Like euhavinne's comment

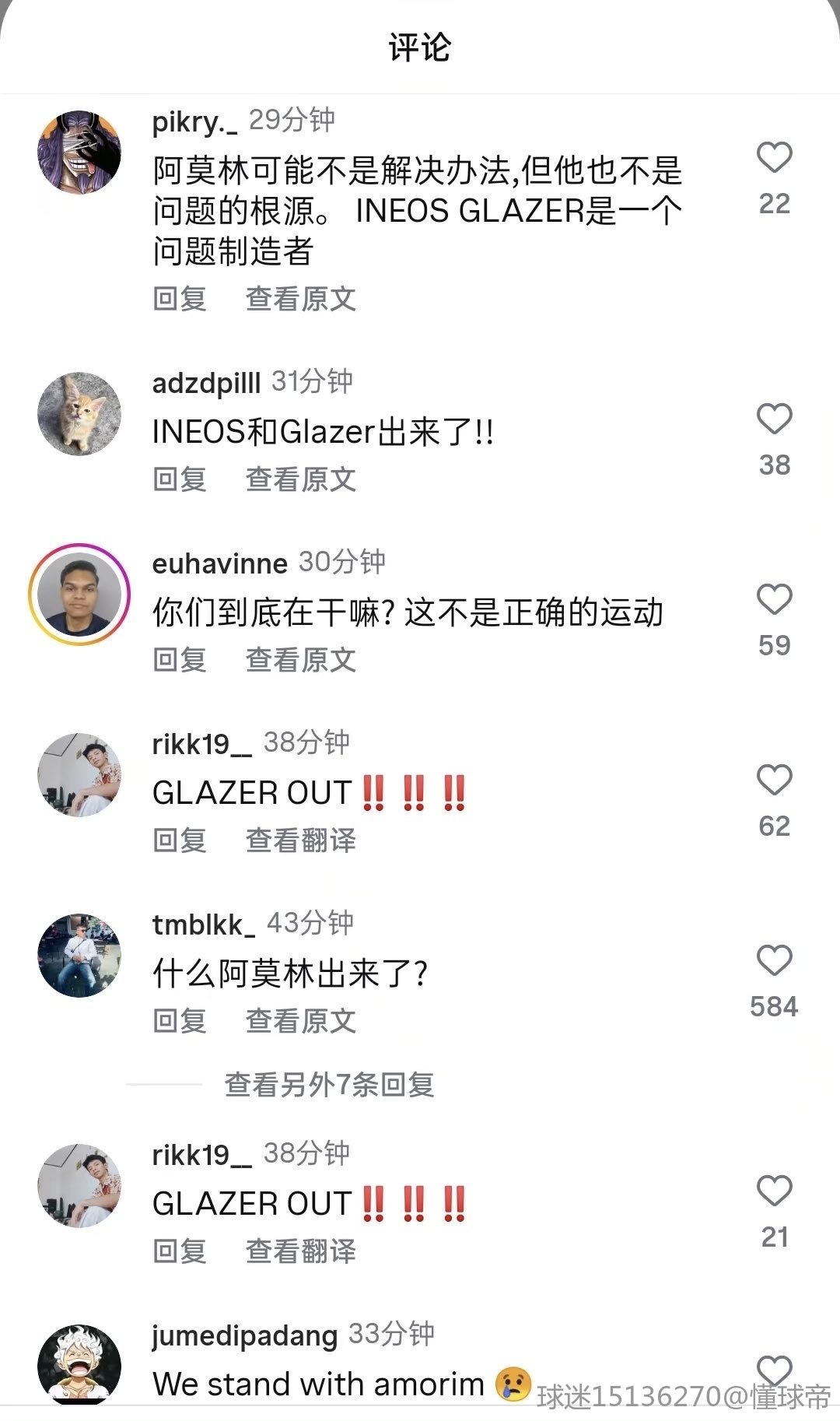(x=774, y=599)
